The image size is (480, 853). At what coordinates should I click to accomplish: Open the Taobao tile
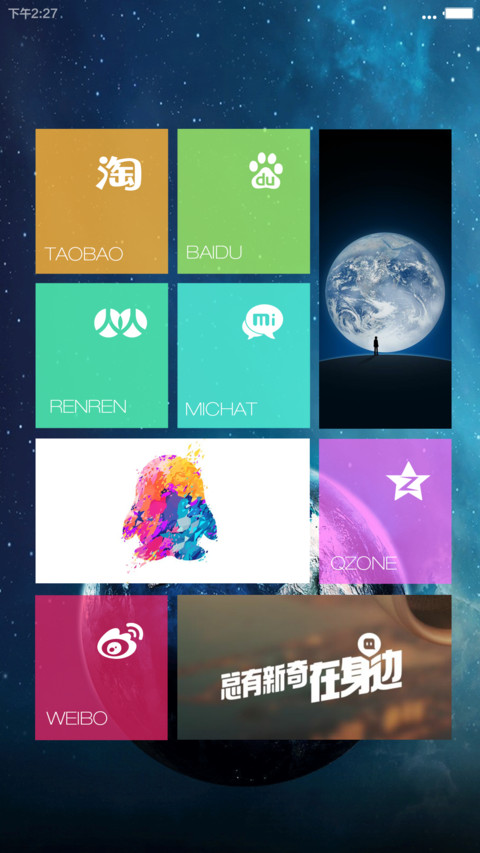(x=102, y=201)
